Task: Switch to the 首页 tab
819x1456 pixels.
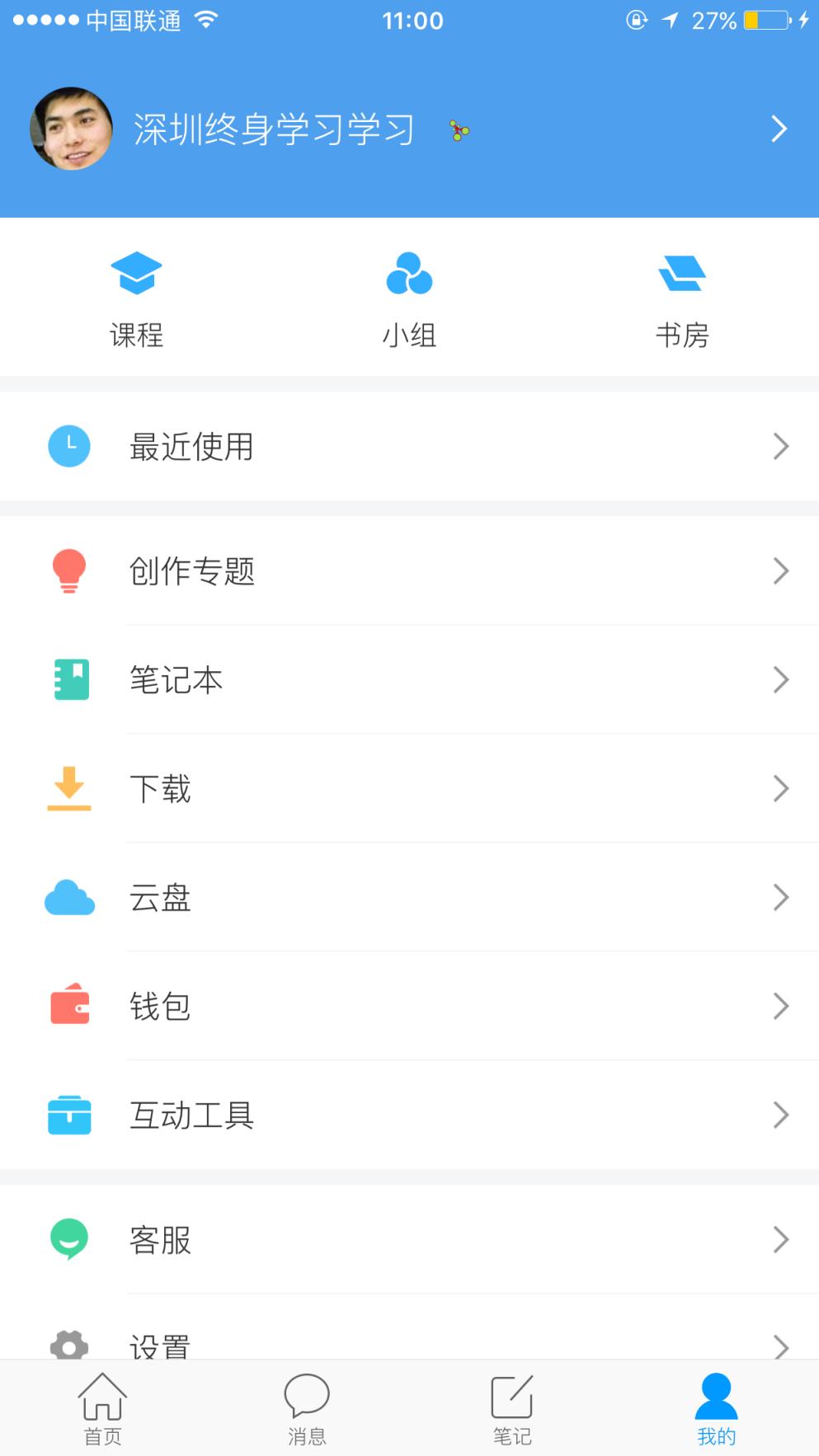Action: pos(101,1407)
